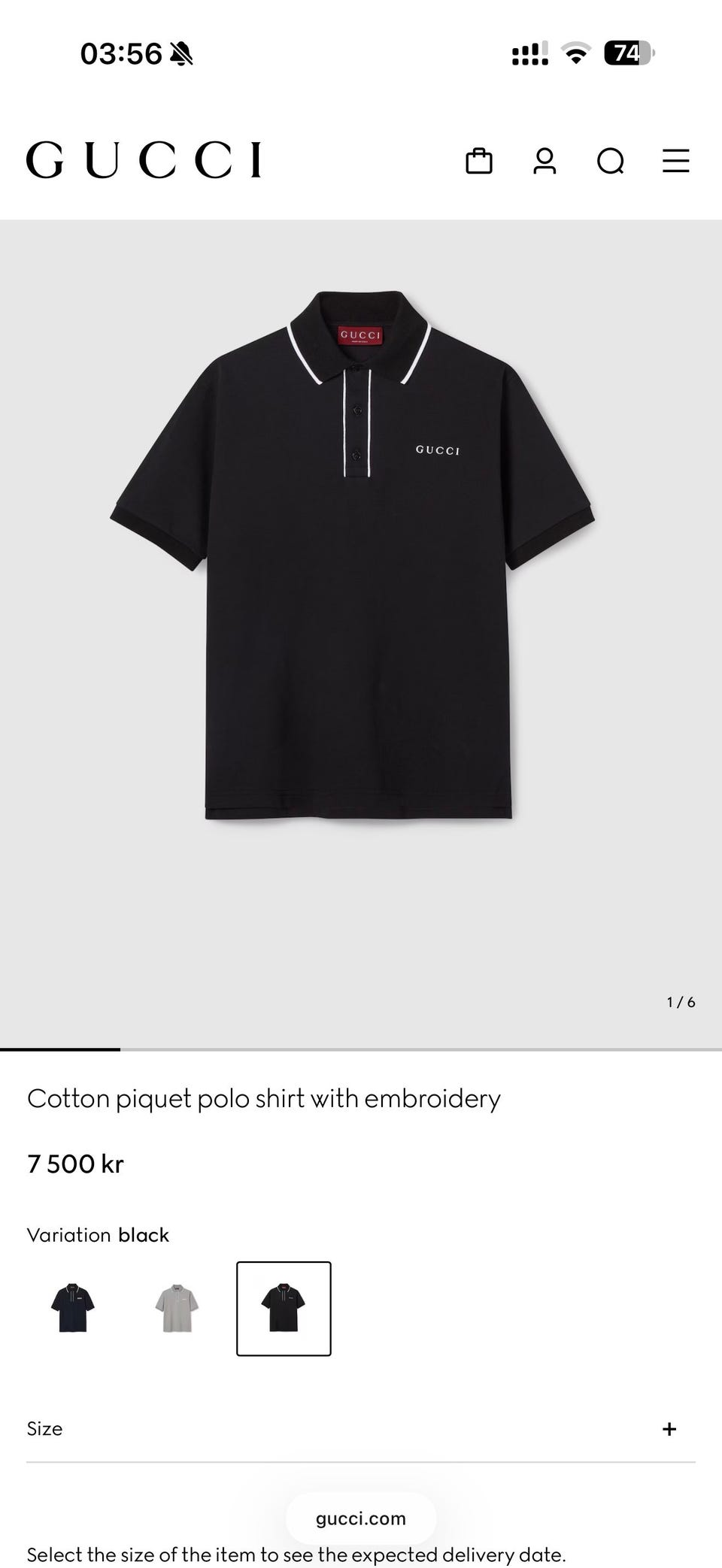The image size is (722, 1568).
Task: Select the navy blue polo variation
Action: (73, 1309)
